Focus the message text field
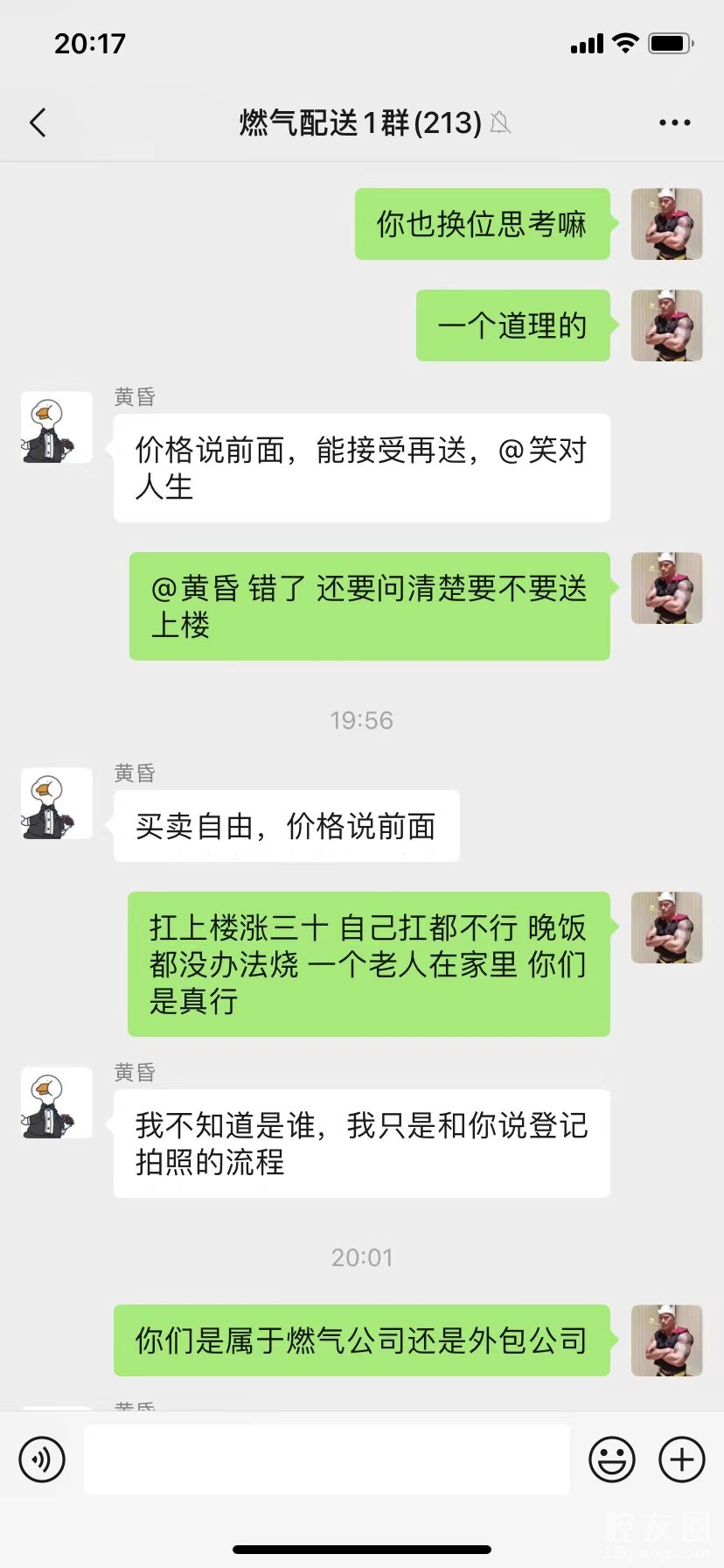724x1568 pixels. (326, 1459)
